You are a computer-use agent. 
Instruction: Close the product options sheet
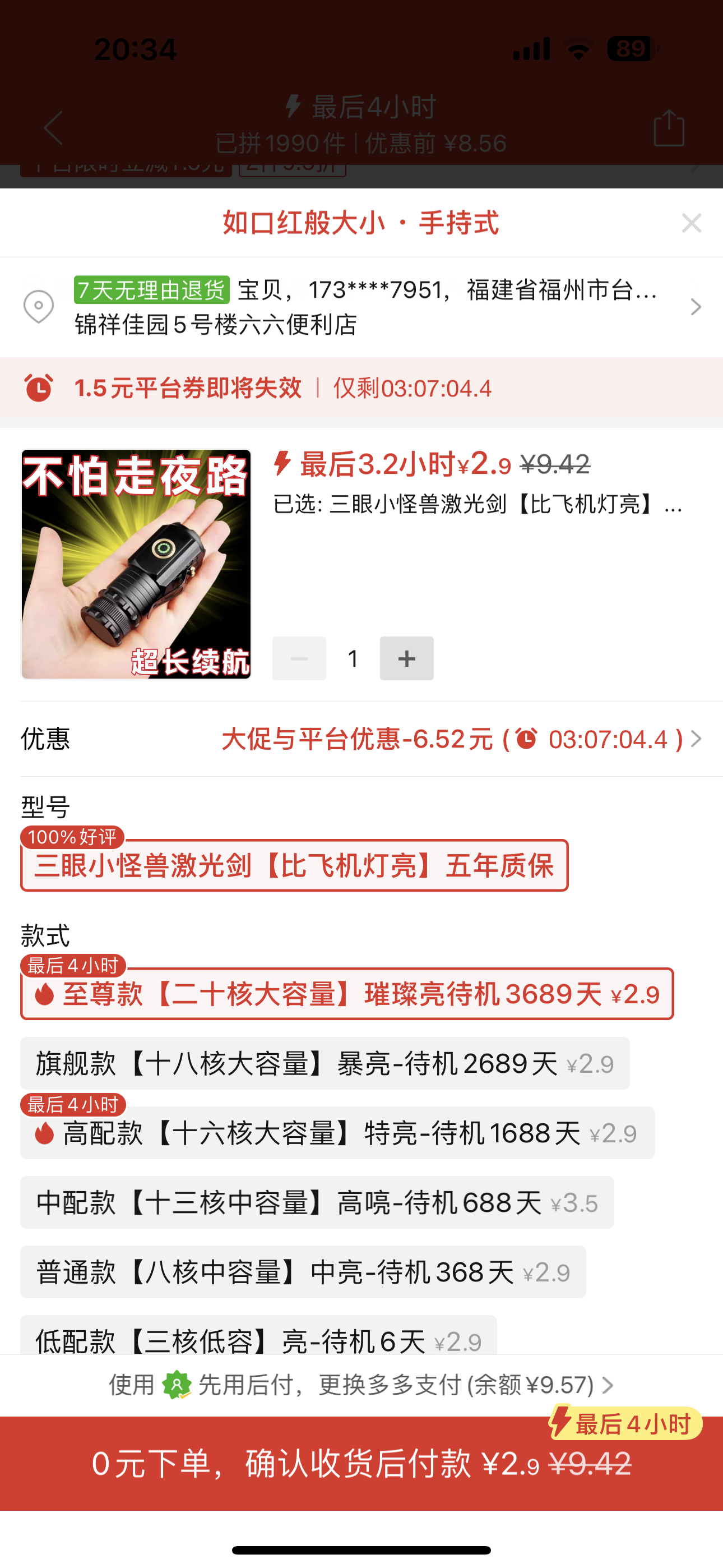pos(692,223)
